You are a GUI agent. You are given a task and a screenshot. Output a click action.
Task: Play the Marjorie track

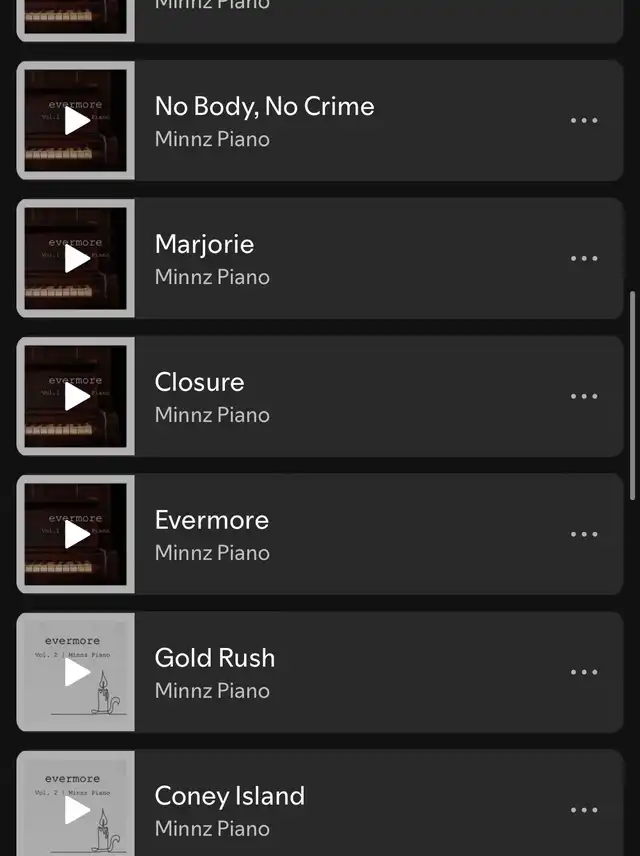77,259
